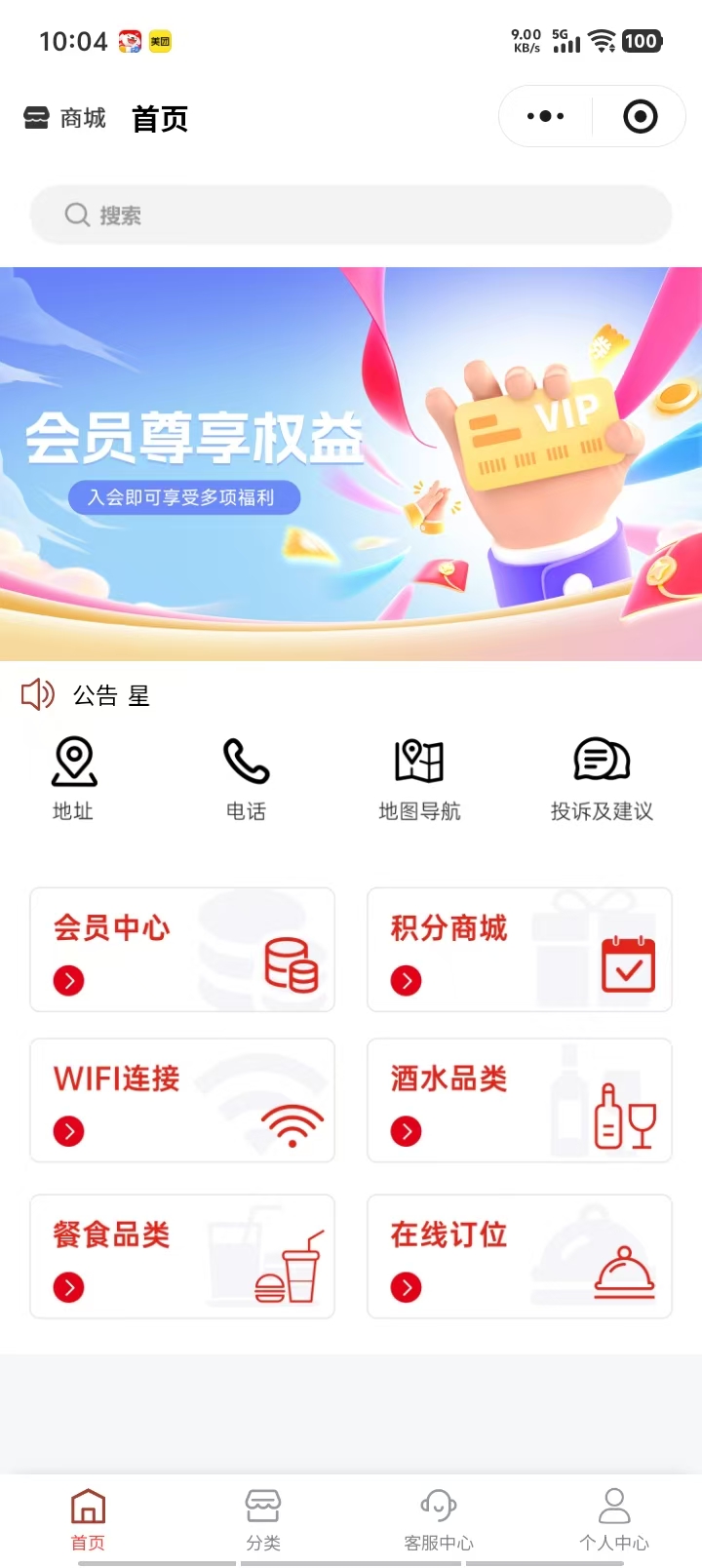Switch to the 分类 tab
702x1568 pixels.
[x=263, y=1519]
